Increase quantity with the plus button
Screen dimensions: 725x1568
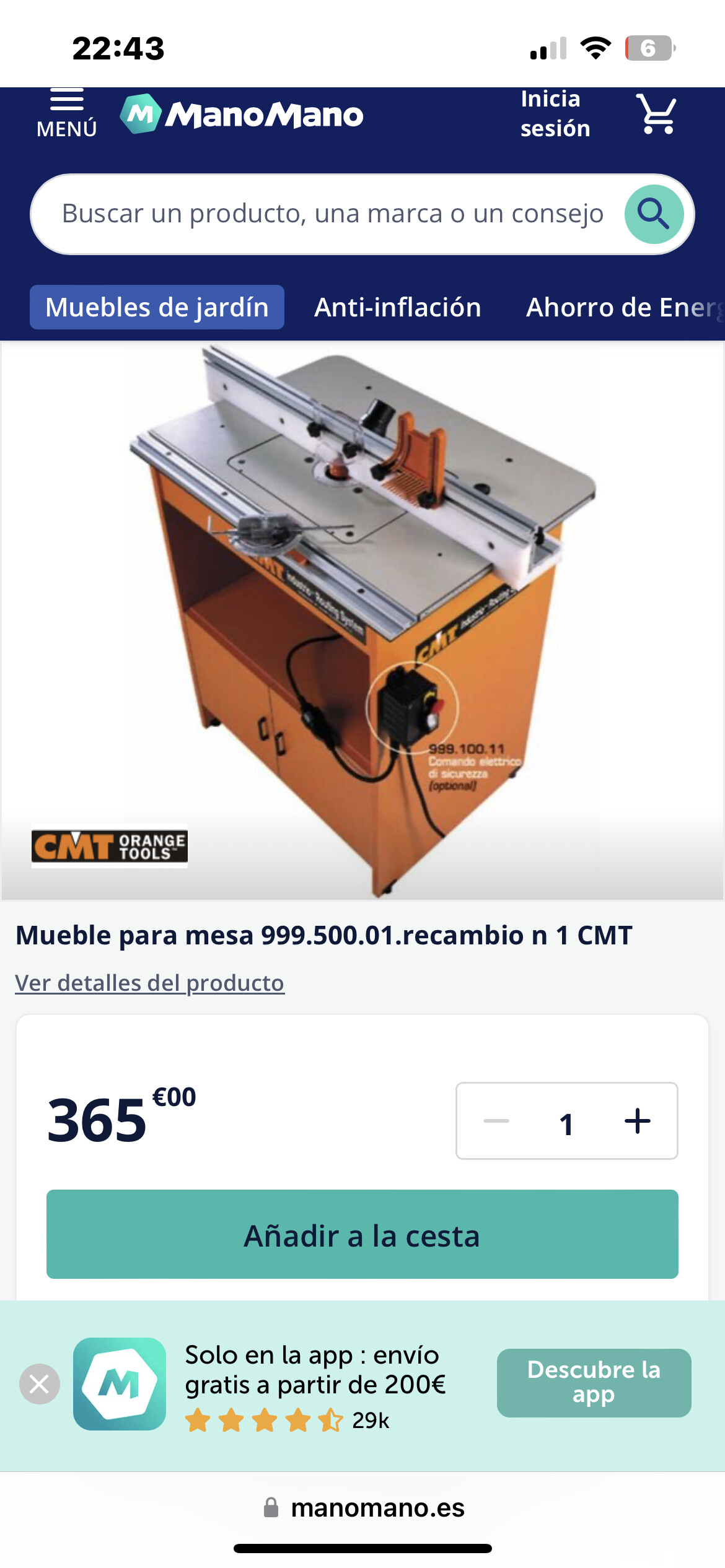[638, 1122]
